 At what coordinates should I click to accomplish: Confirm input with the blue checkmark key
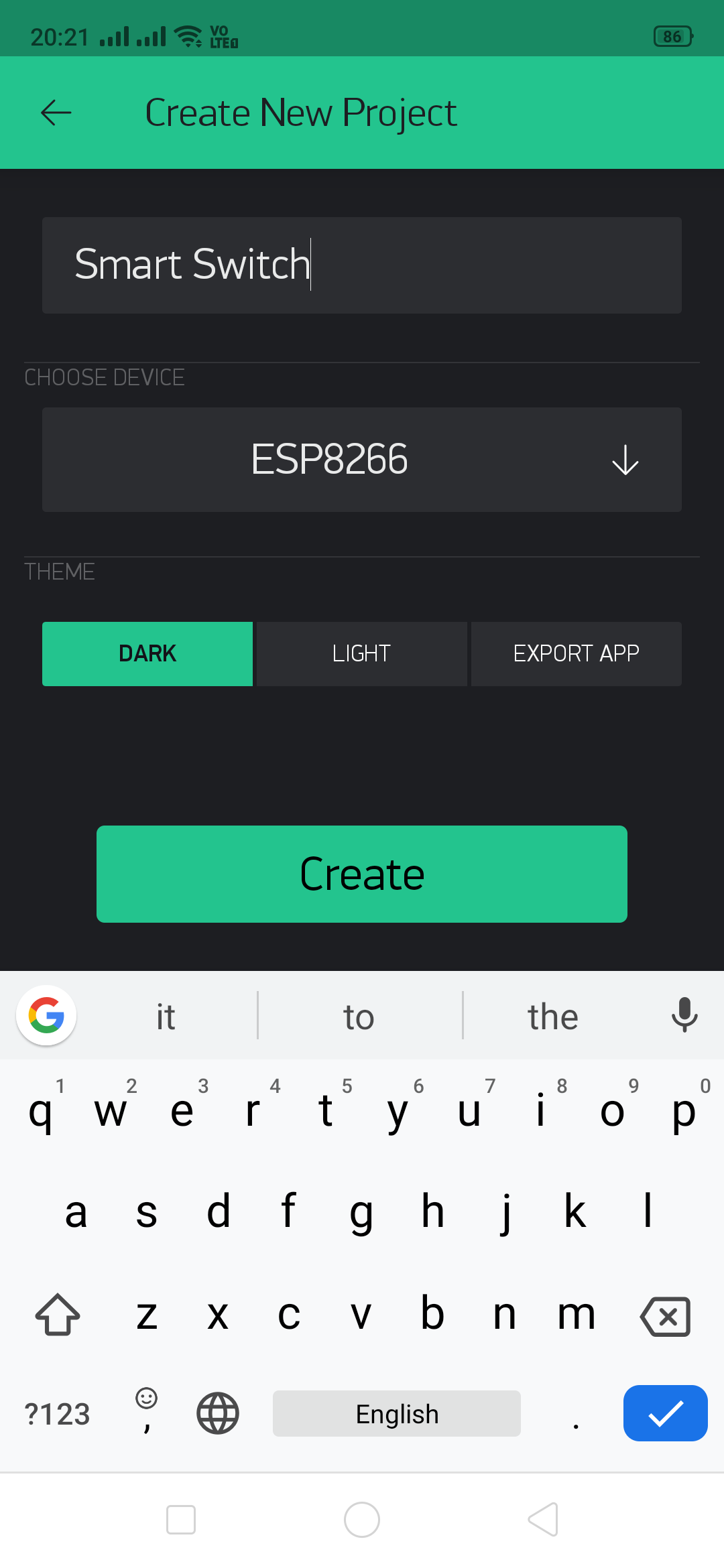point(666,1413)
